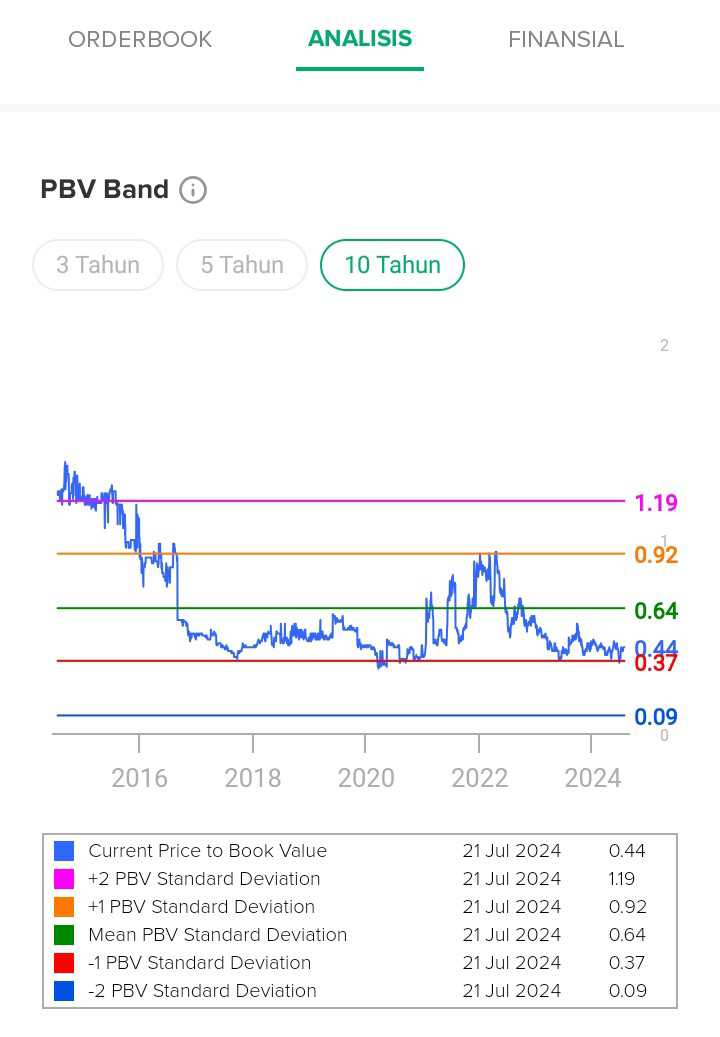Switch to the FINANSIAL tab

566,40
